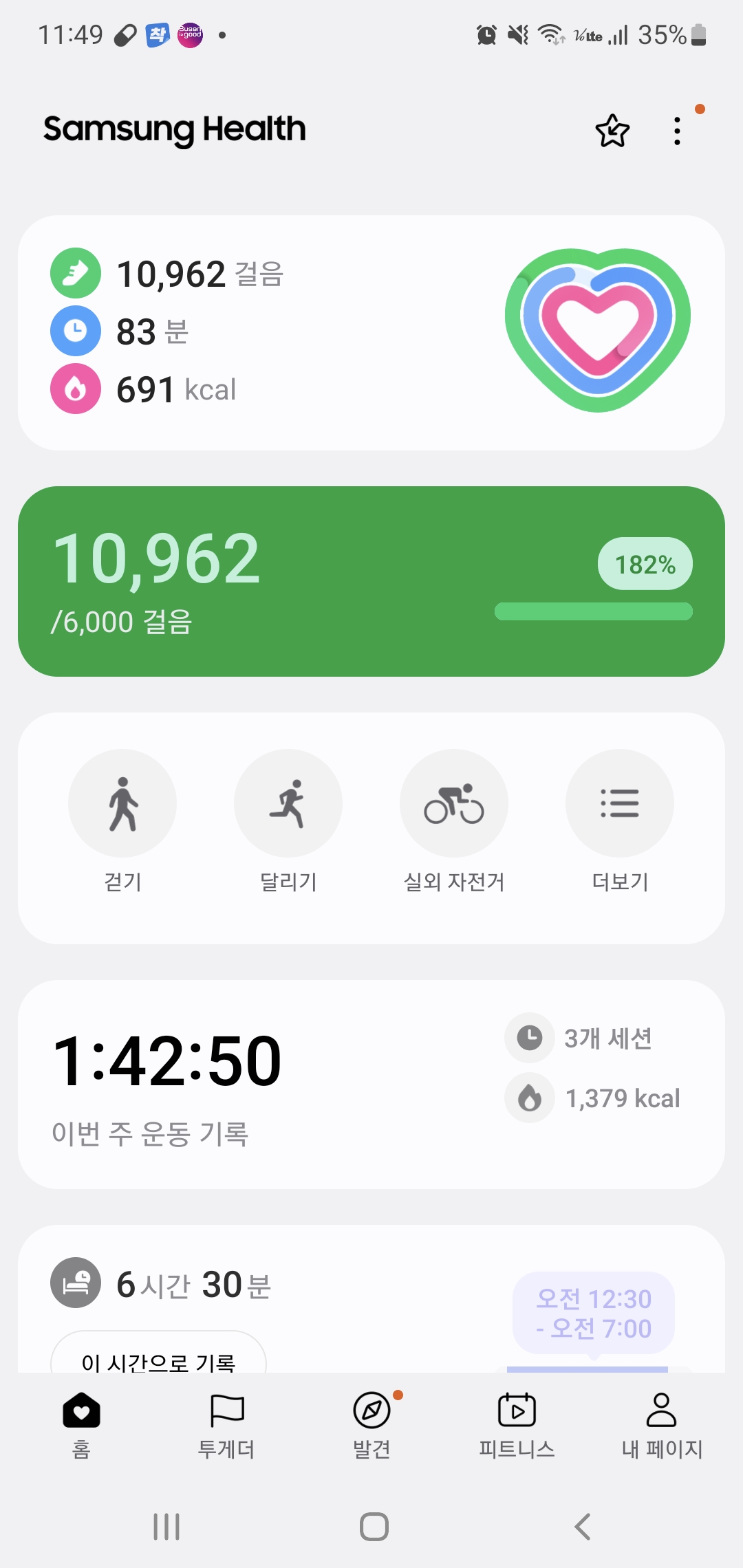This screenshot has width=743, height=1568.
Task: Open the star rewards icon
Action: (x=612, y=131)
